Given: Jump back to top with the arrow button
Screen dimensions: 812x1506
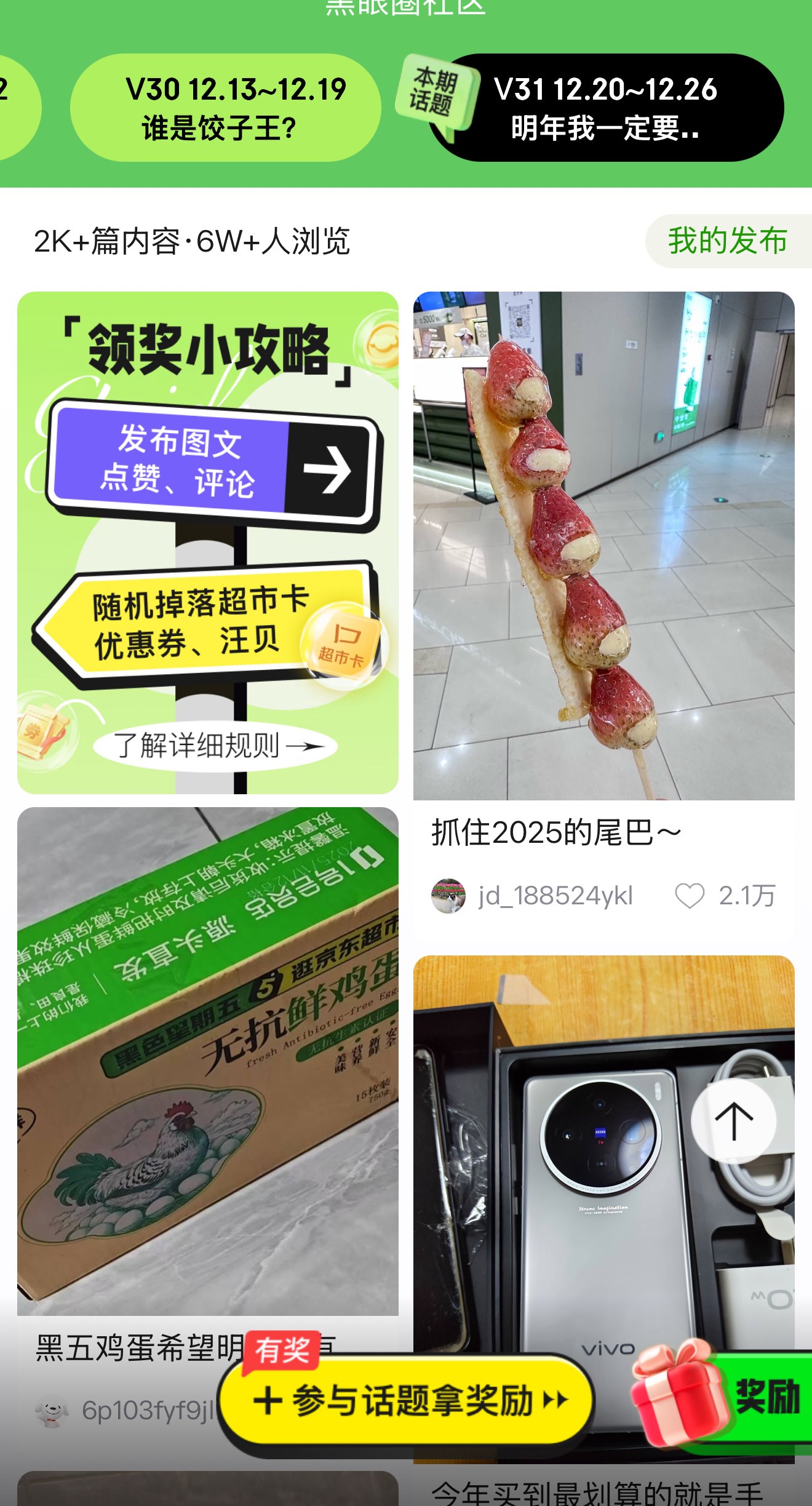Looking at the screenshot, I should point(733,1121).
